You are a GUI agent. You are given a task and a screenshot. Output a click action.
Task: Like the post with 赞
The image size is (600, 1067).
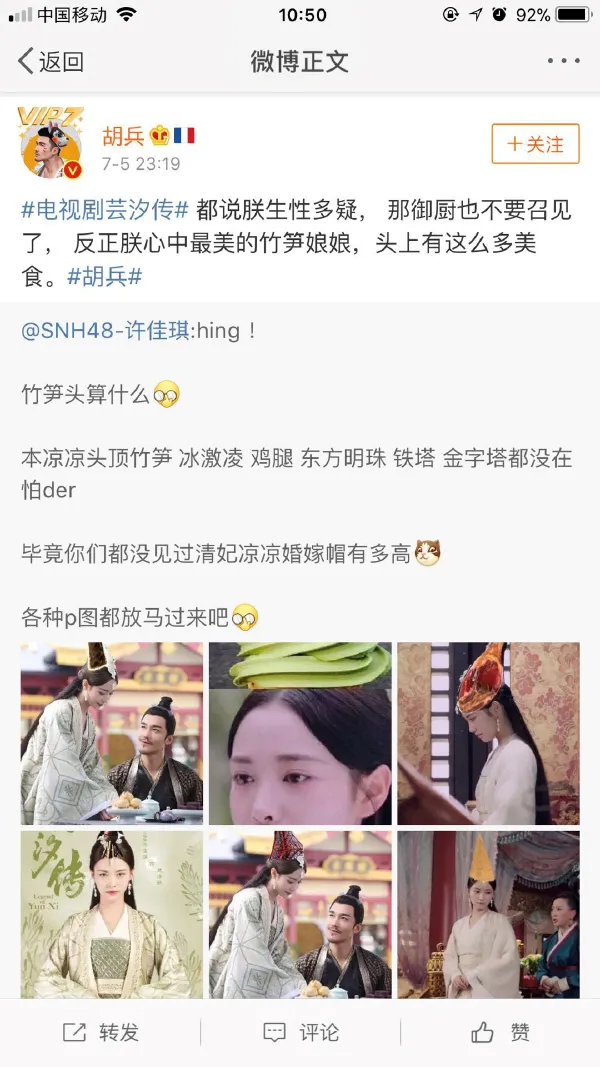point(500,1032)
